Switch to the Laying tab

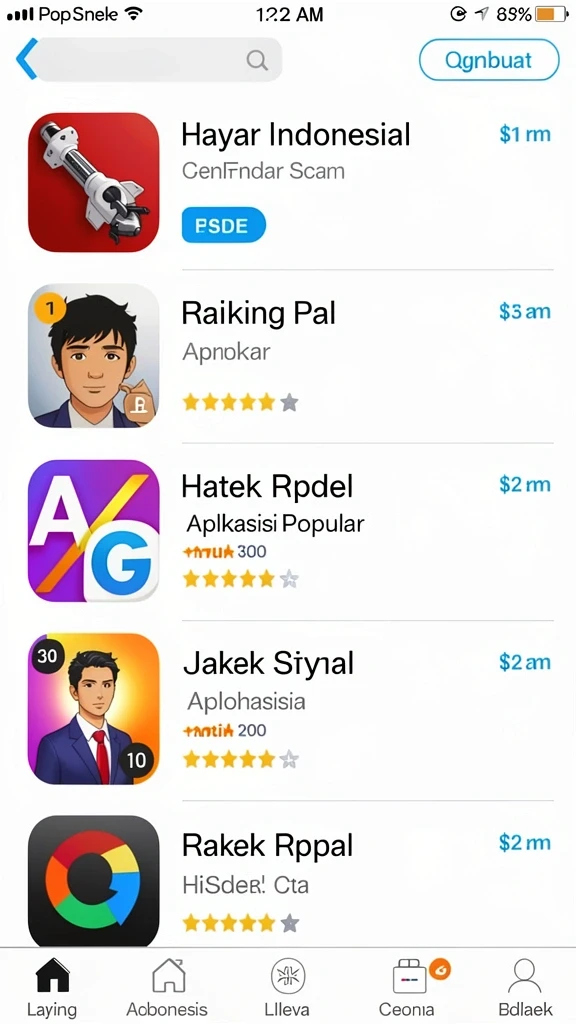coord(52,986)
